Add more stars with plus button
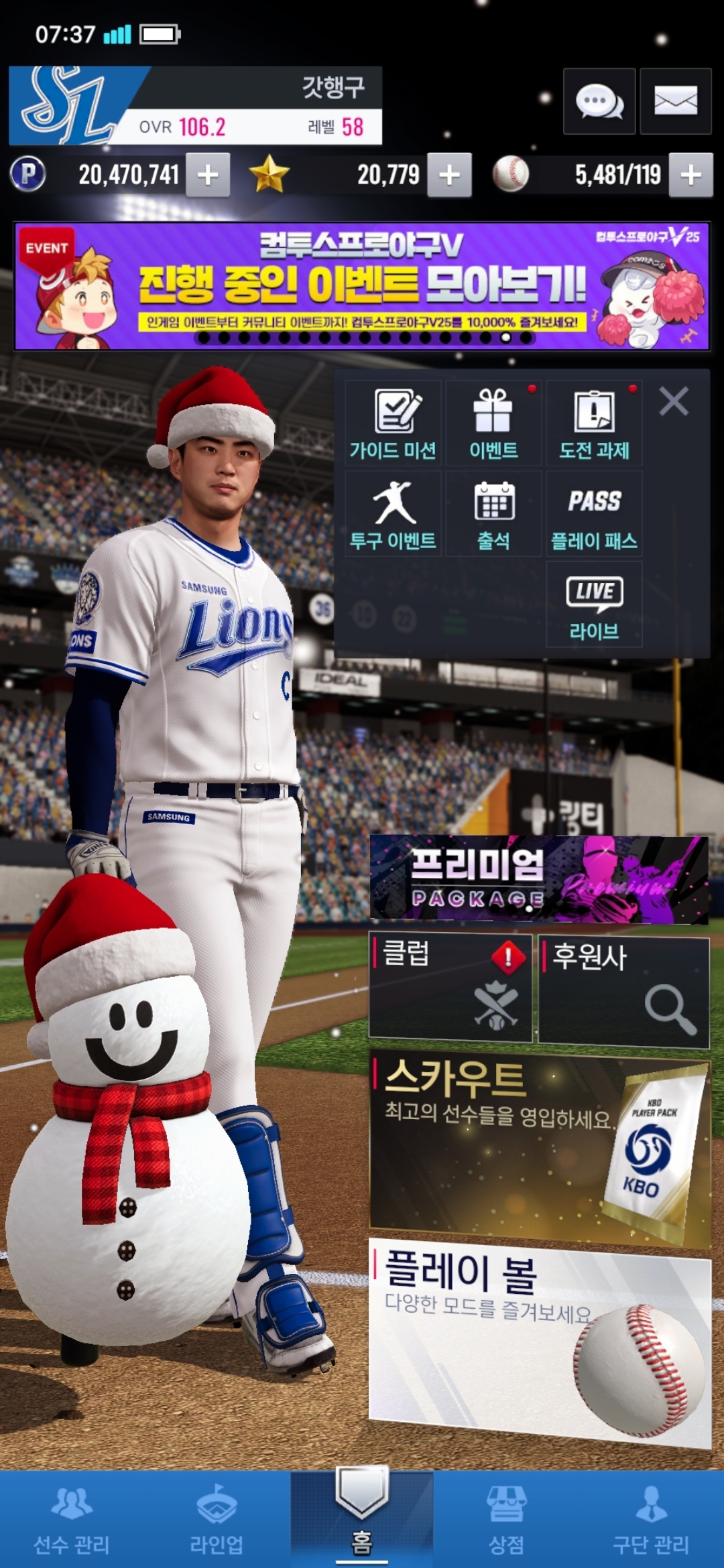This screenshot has height=1568, width=724. point(449,175)
